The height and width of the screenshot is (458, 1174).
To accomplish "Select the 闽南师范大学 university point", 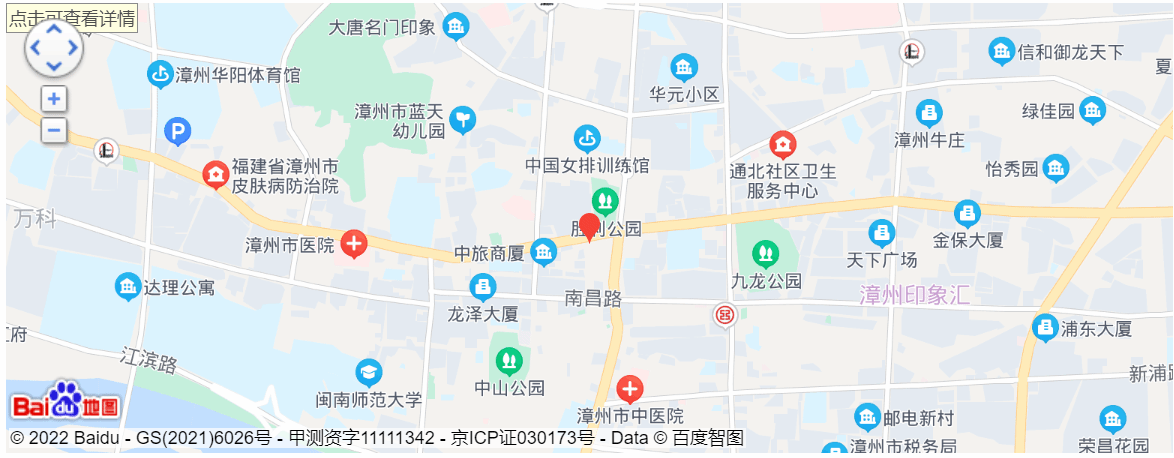I will pos(369,374).
